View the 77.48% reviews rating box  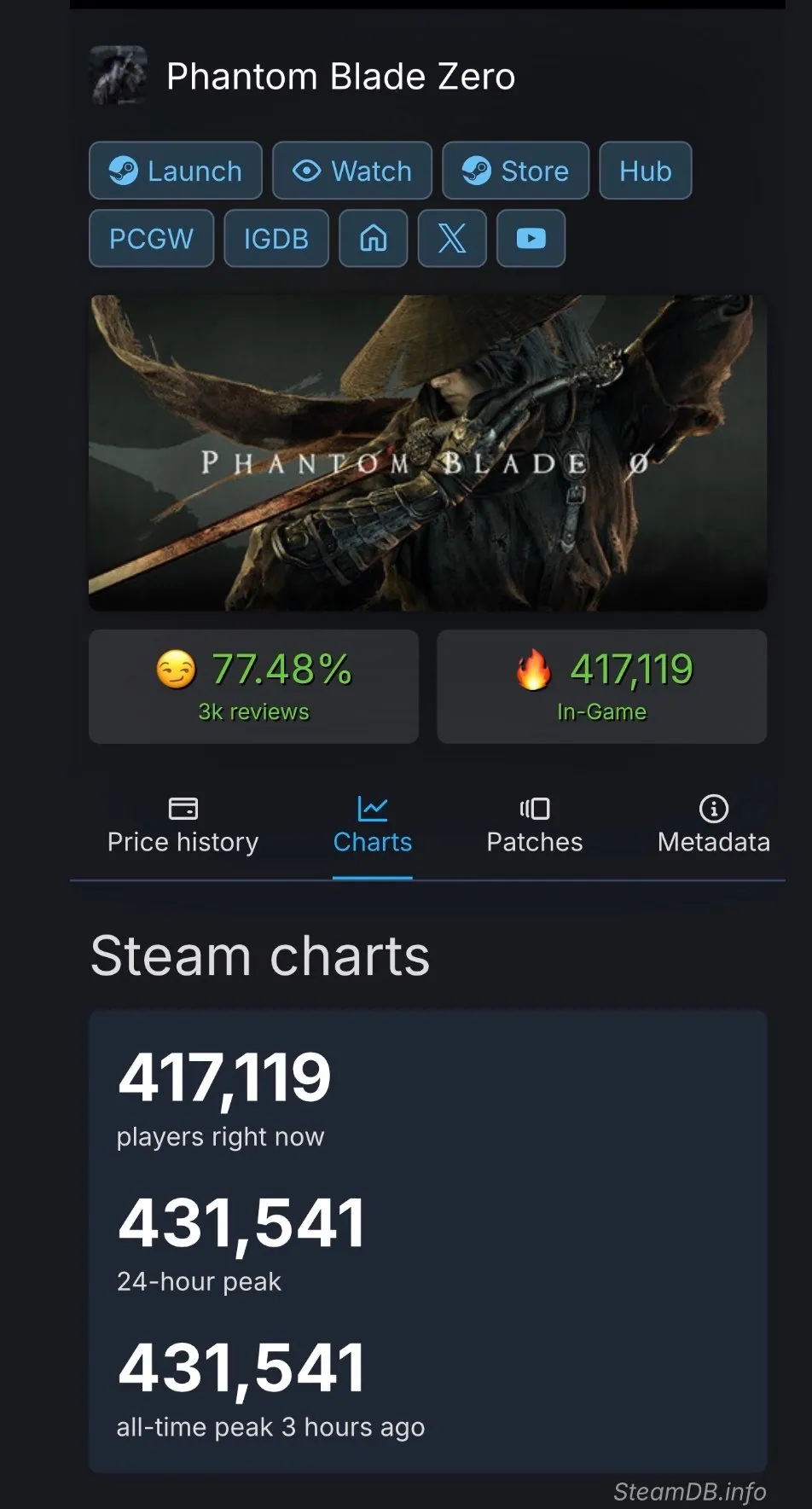253,687
